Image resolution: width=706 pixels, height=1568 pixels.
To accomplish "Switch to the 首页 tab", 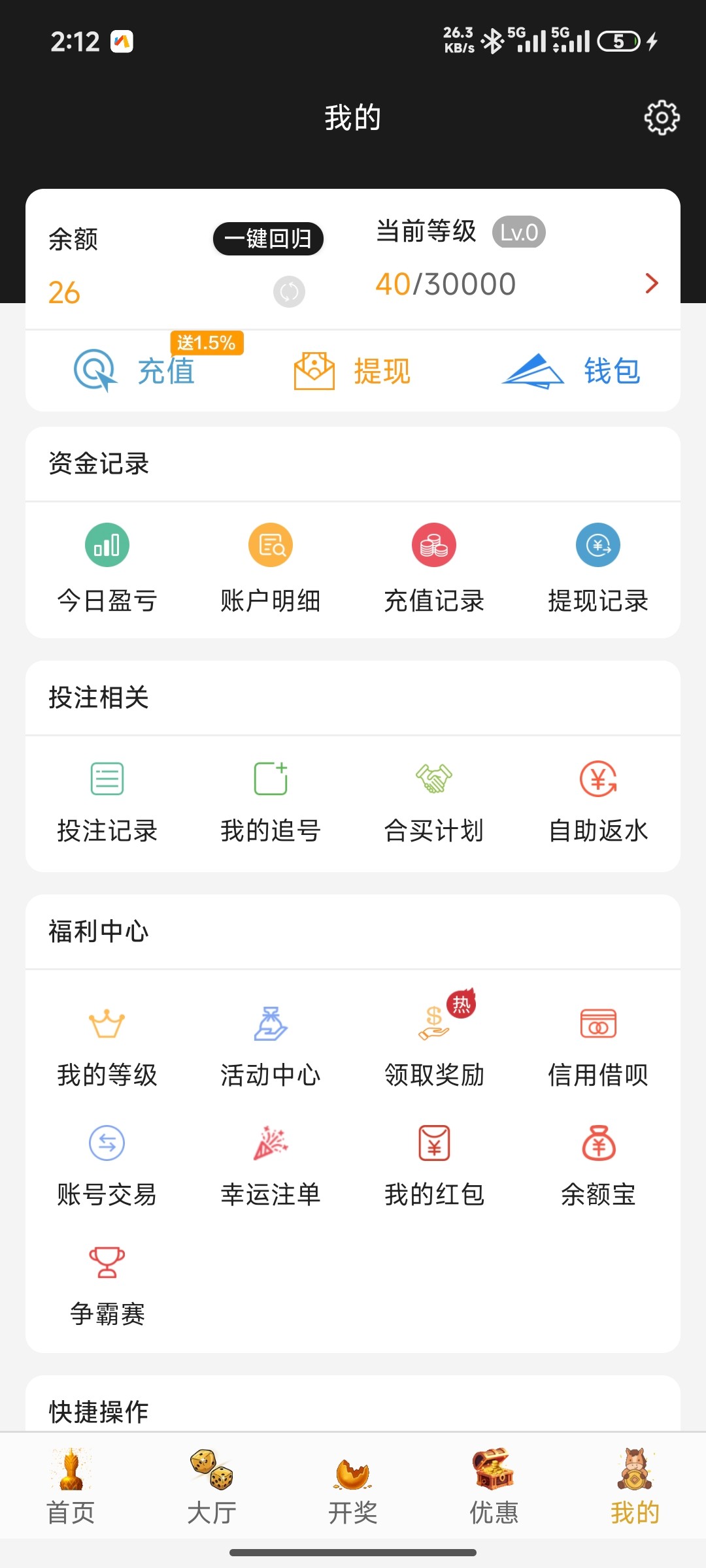I will 71,1486.
